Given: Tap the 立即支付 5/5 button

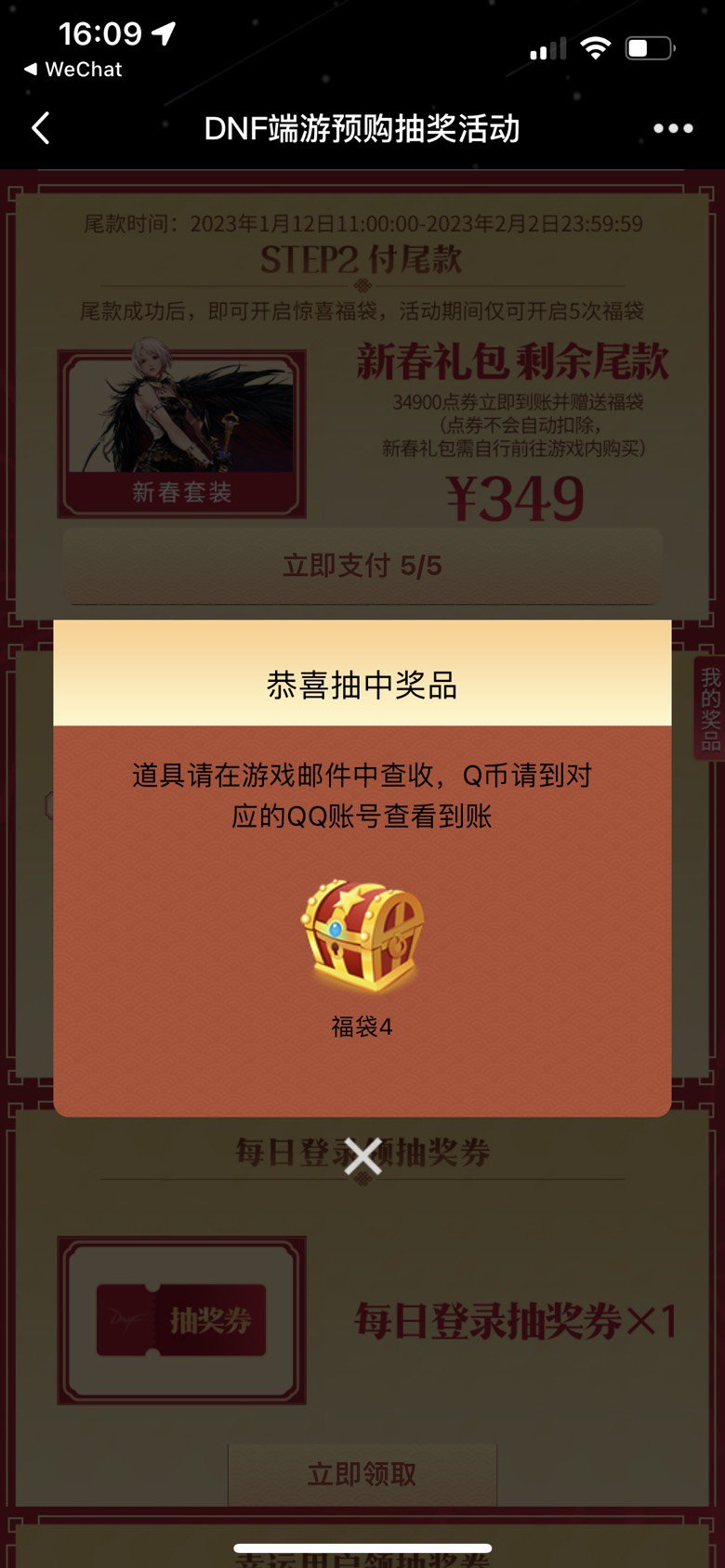Looking at the screenshot, I should tap(362, 566).
